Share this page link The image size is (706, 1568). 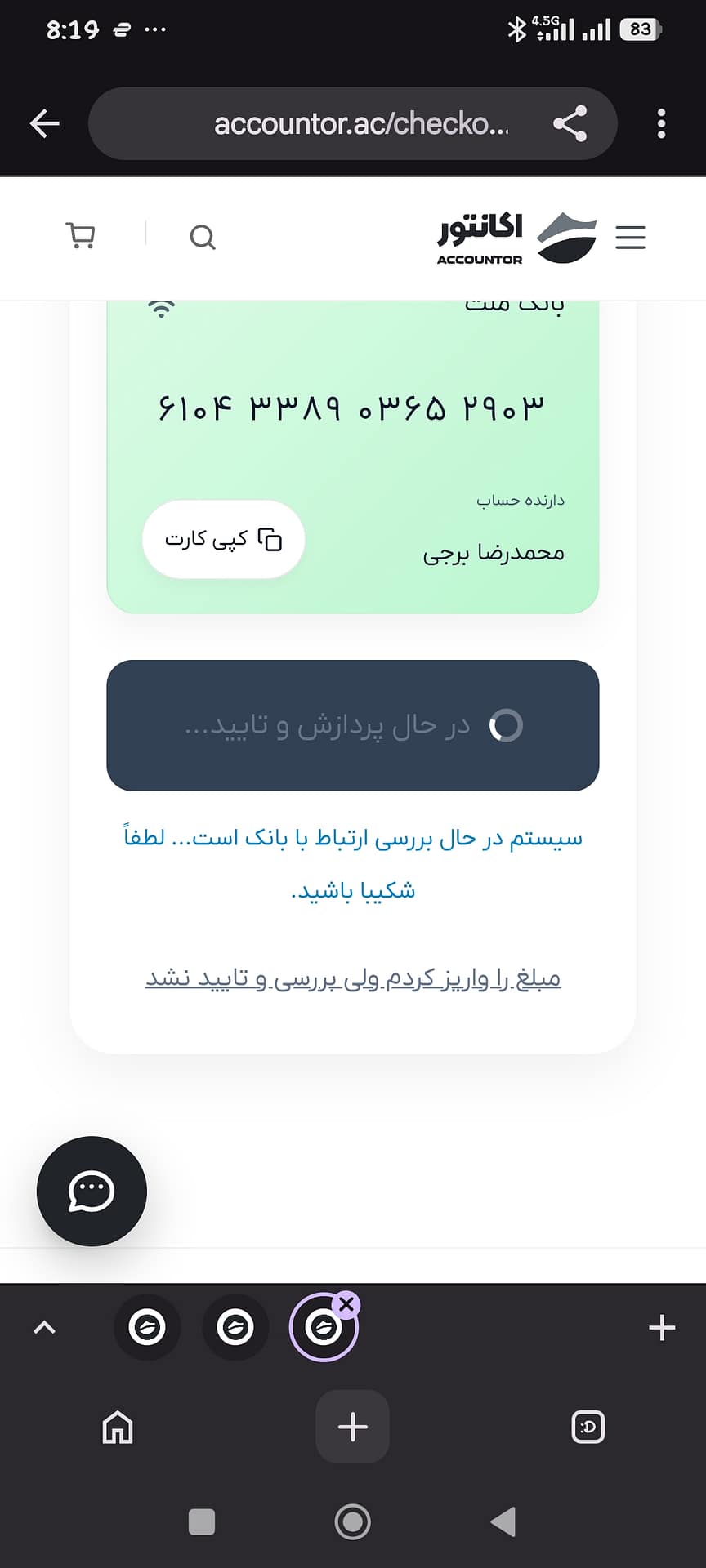(570, 123)
